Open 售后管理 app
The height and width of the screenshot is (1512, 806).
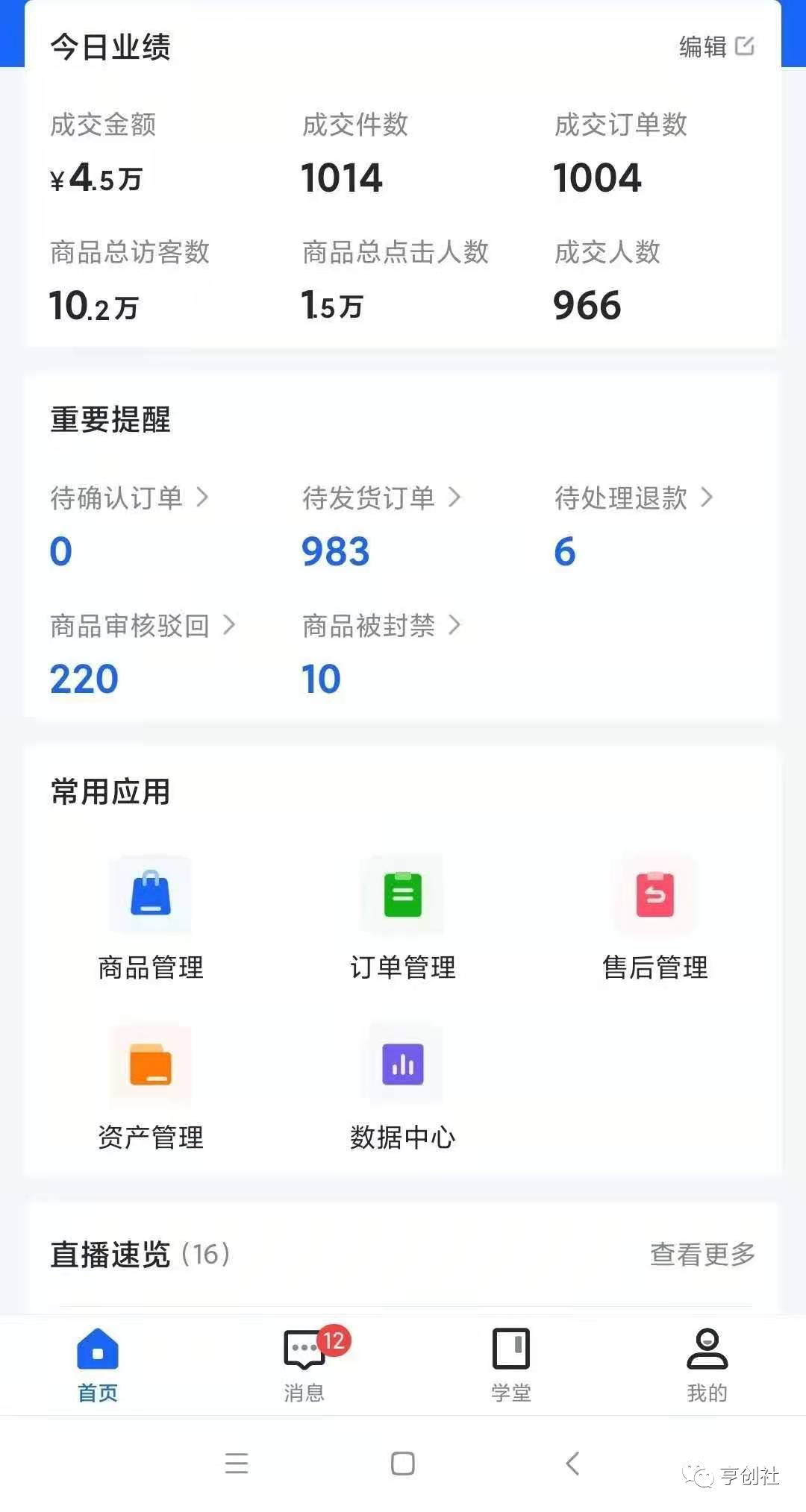(655, 918)
